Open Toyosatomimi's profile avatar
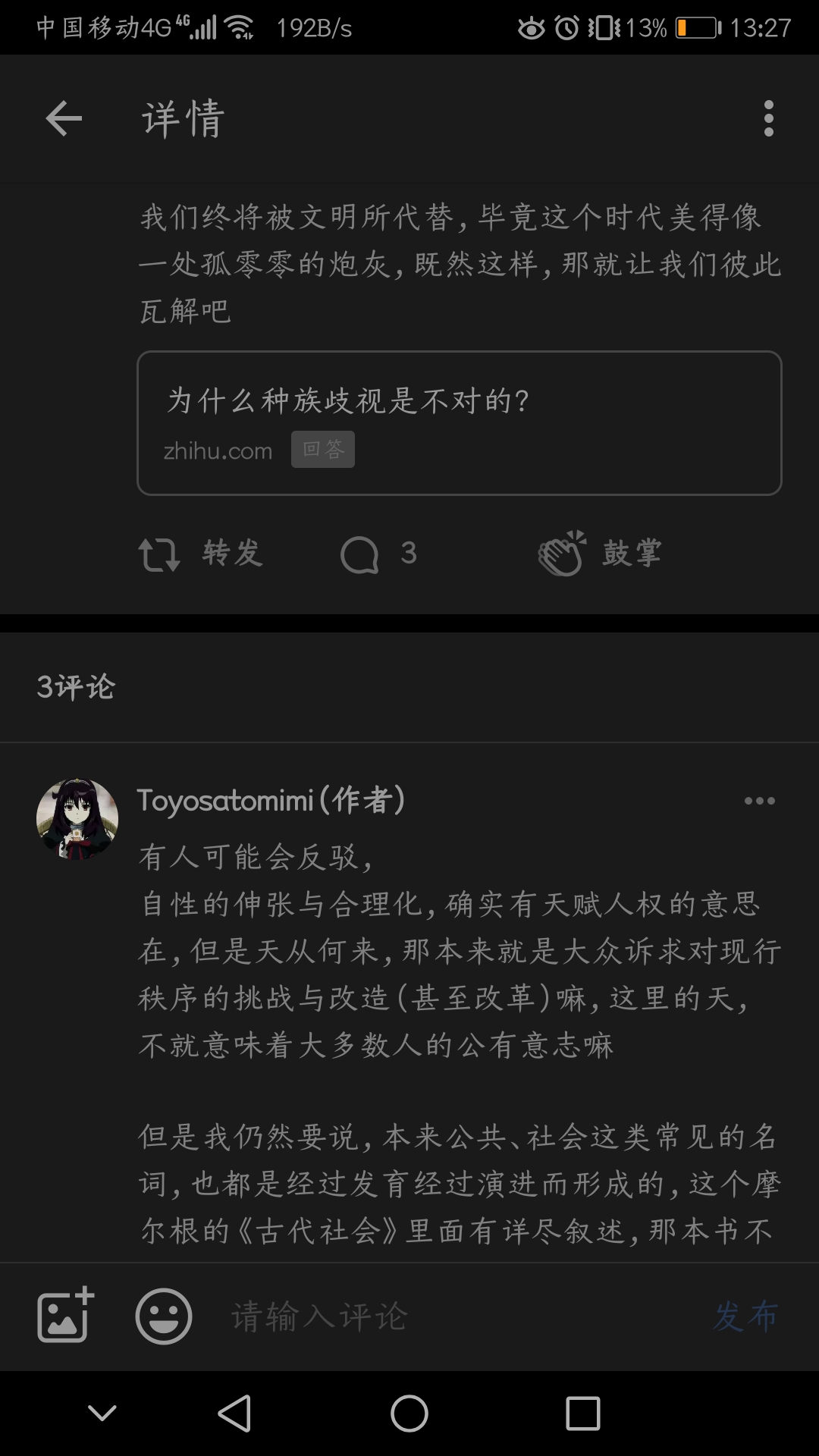This screenshot has height=1456, width=819. pyautogui.click(x=77, y=818)
